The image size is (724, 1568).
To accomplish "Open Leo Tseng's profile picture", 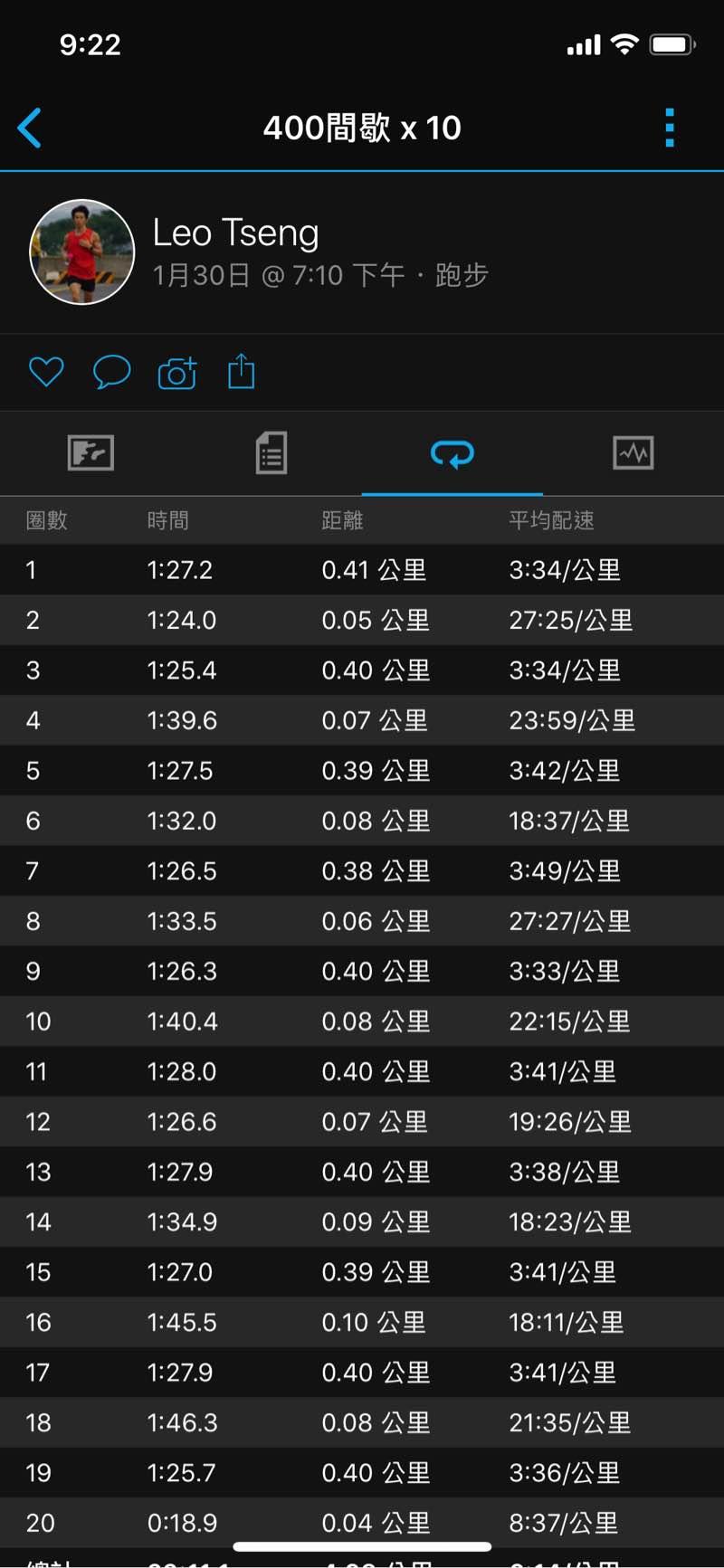I will 82,252.
